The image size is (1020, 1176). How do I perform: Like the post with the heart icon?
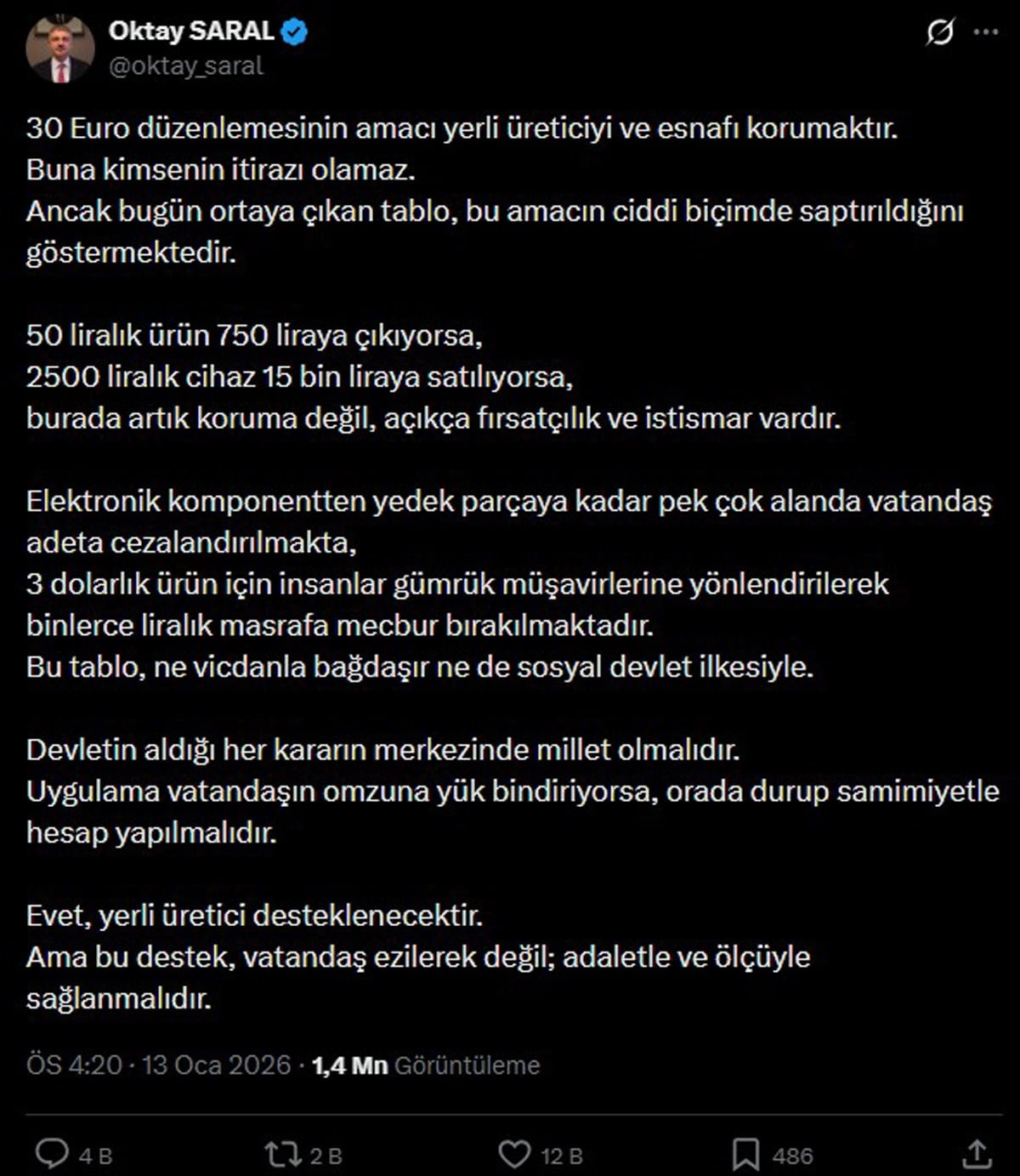pyautogui.click(x=514, y=1154)
